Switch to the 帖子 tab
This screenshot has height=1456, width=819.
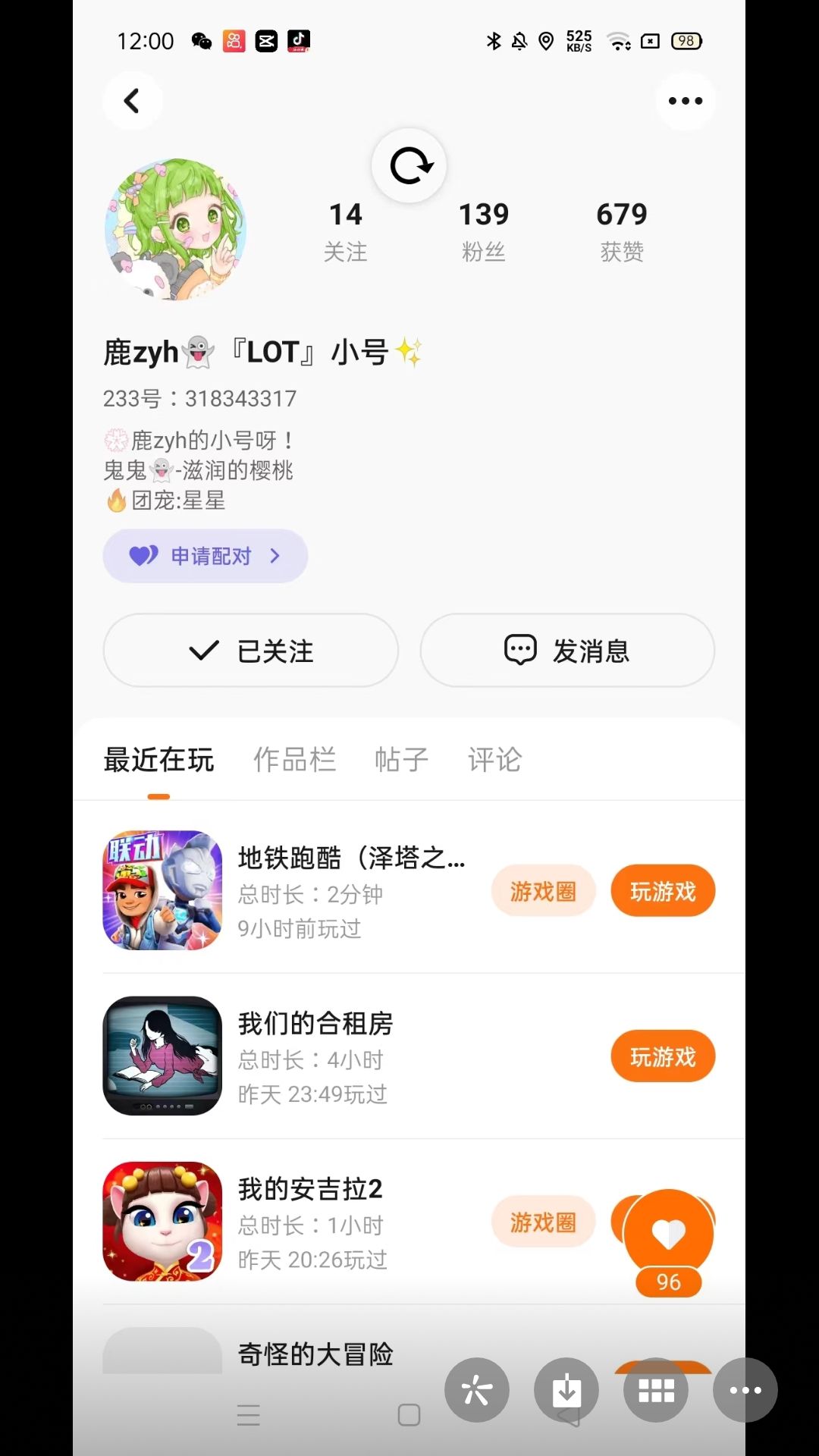pyautogui.click(x=401, y=760)
